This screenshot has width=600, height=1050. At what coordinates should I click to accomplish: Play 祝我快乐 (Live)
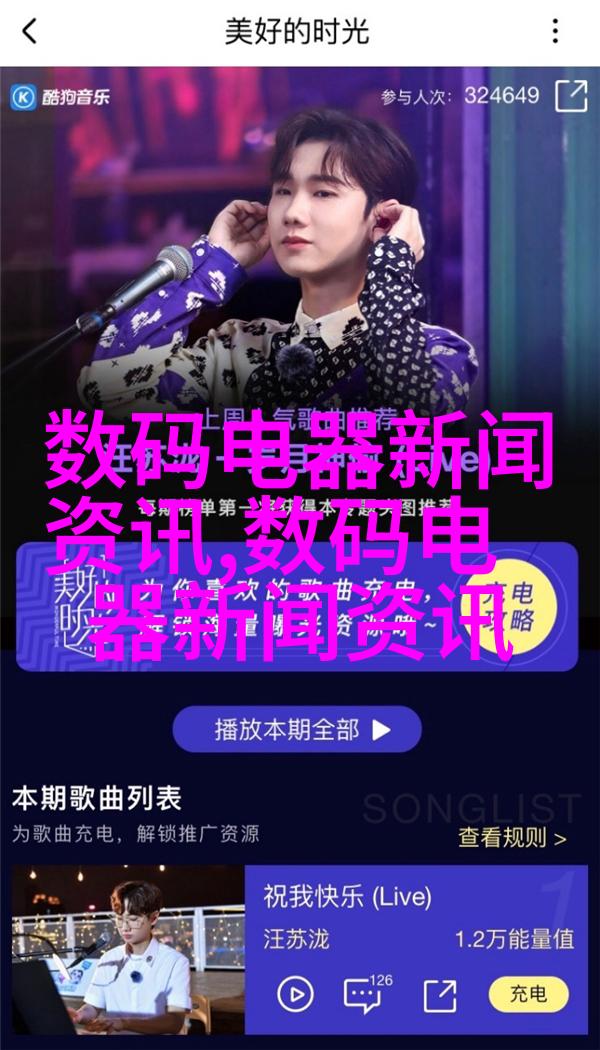point(294,994)
